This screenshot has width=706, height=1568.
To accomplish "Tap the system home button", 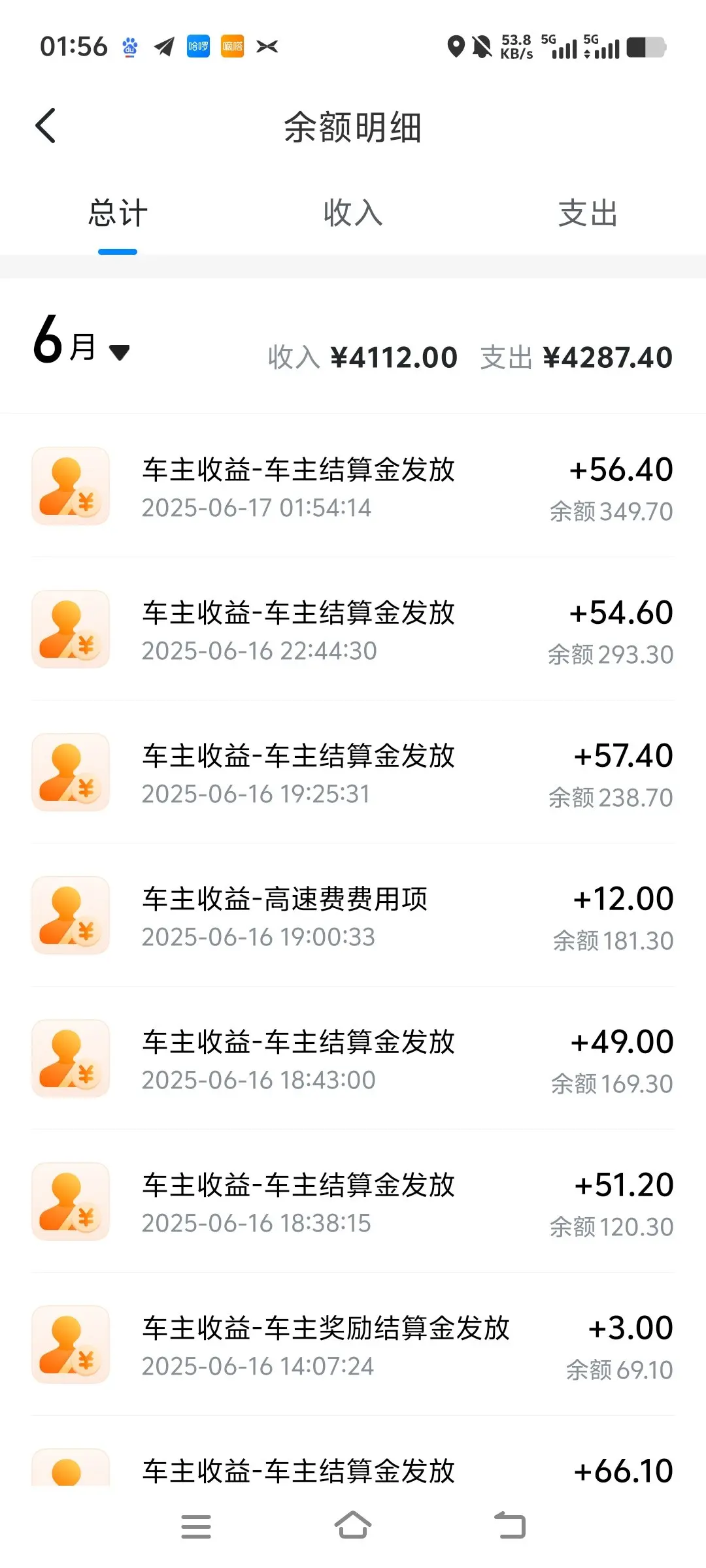I will (353, 1526).
